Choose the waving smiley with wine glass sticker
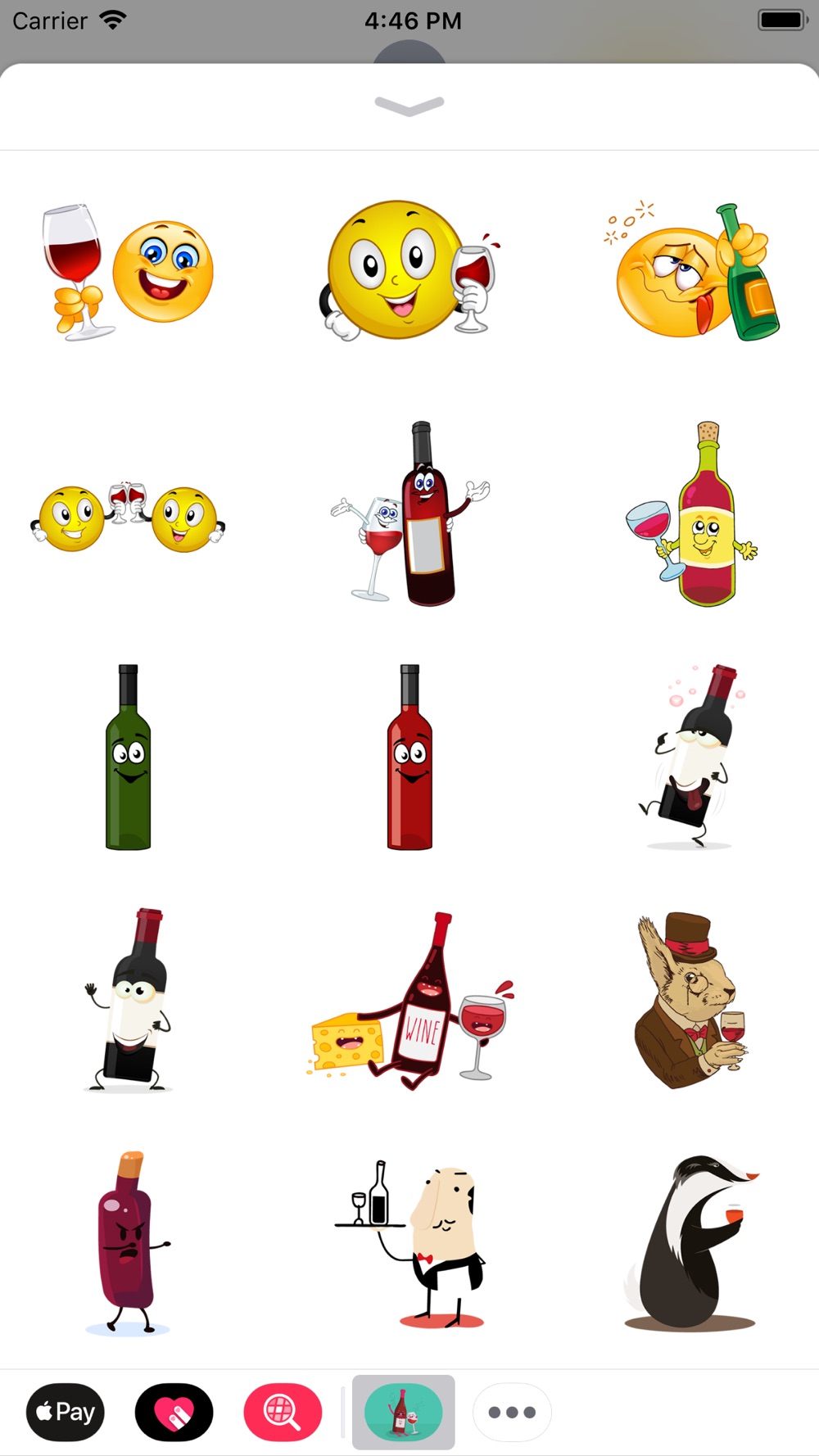 click(x=409, y=270)
